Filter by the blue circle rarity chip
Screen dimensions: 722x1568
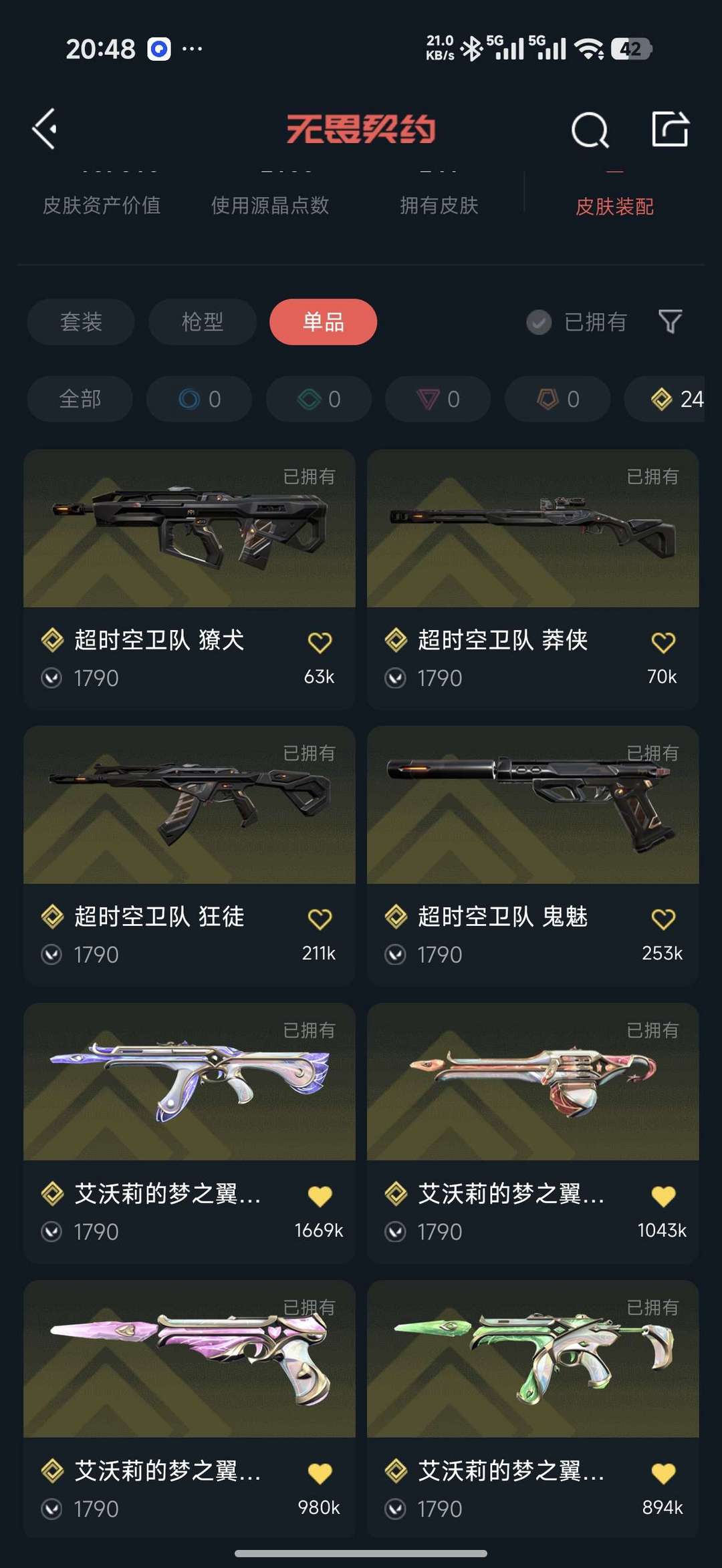(x=199, y=399)
